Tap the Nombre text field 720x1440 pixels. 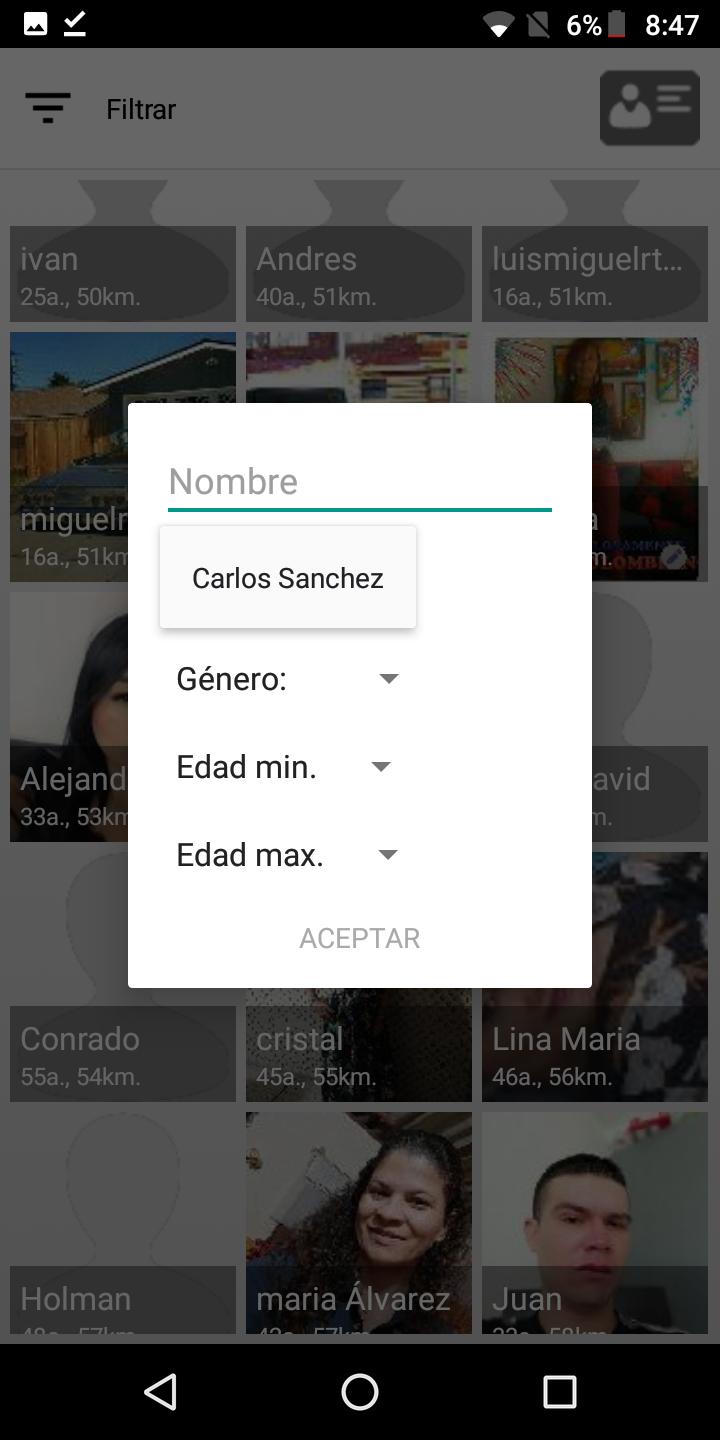coord(359,482)
